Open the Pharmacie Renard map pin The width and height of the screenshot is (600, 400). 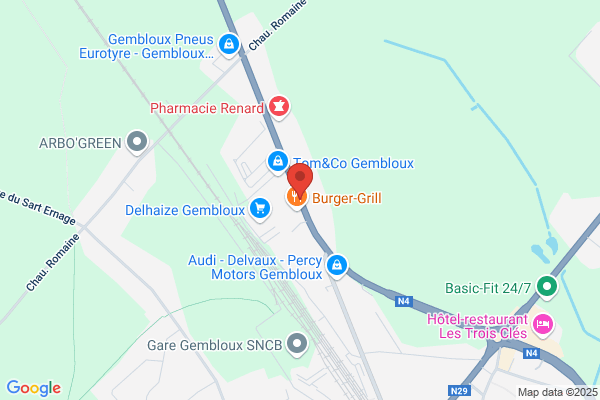[279, 107]
